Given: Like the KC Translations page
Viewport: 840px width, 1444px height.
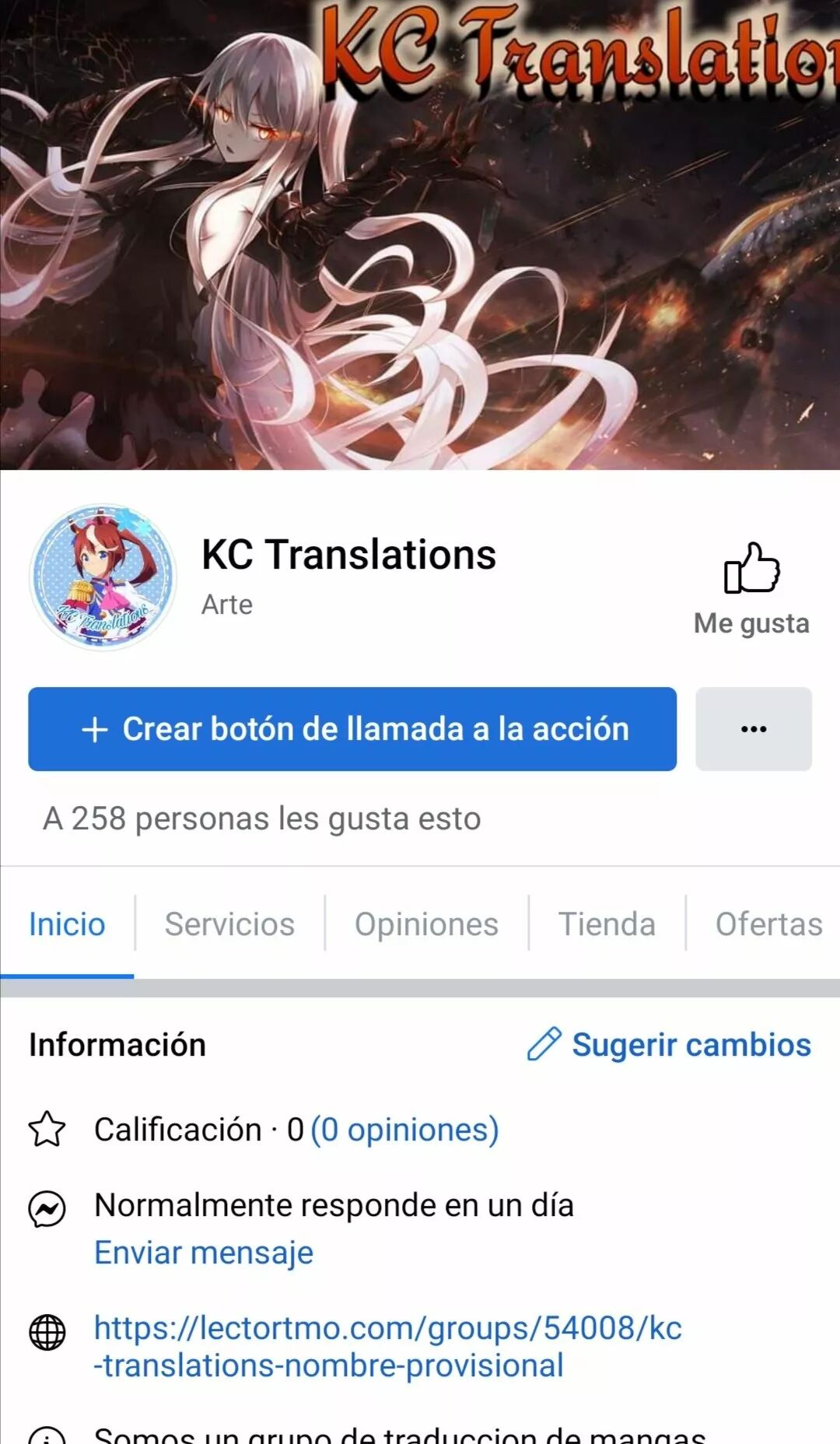Looking at the screenshot, I should [751, 587].
